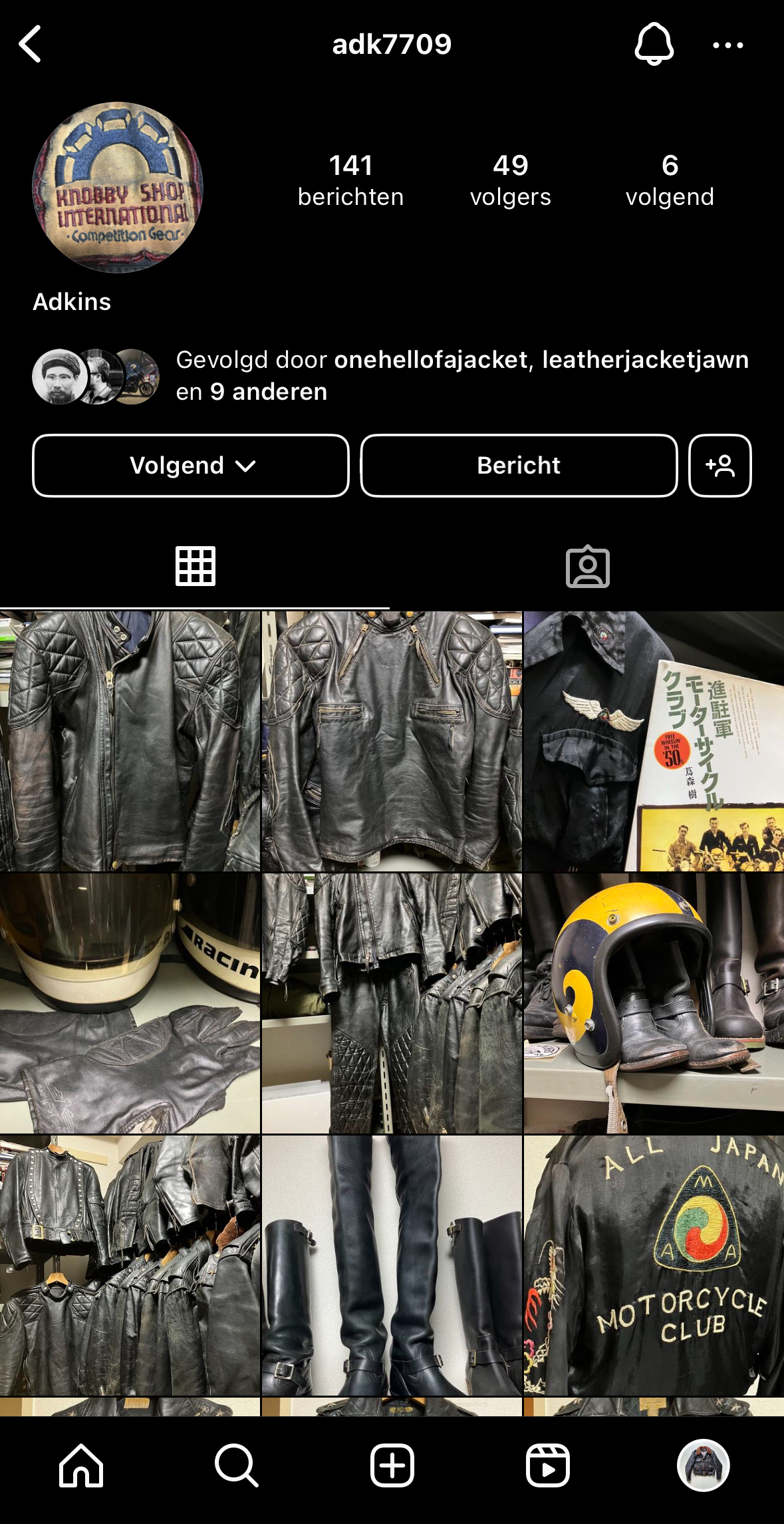The image size is (784, 1524).
Task: View the 49 volgers list
Action: pos(511,180)
